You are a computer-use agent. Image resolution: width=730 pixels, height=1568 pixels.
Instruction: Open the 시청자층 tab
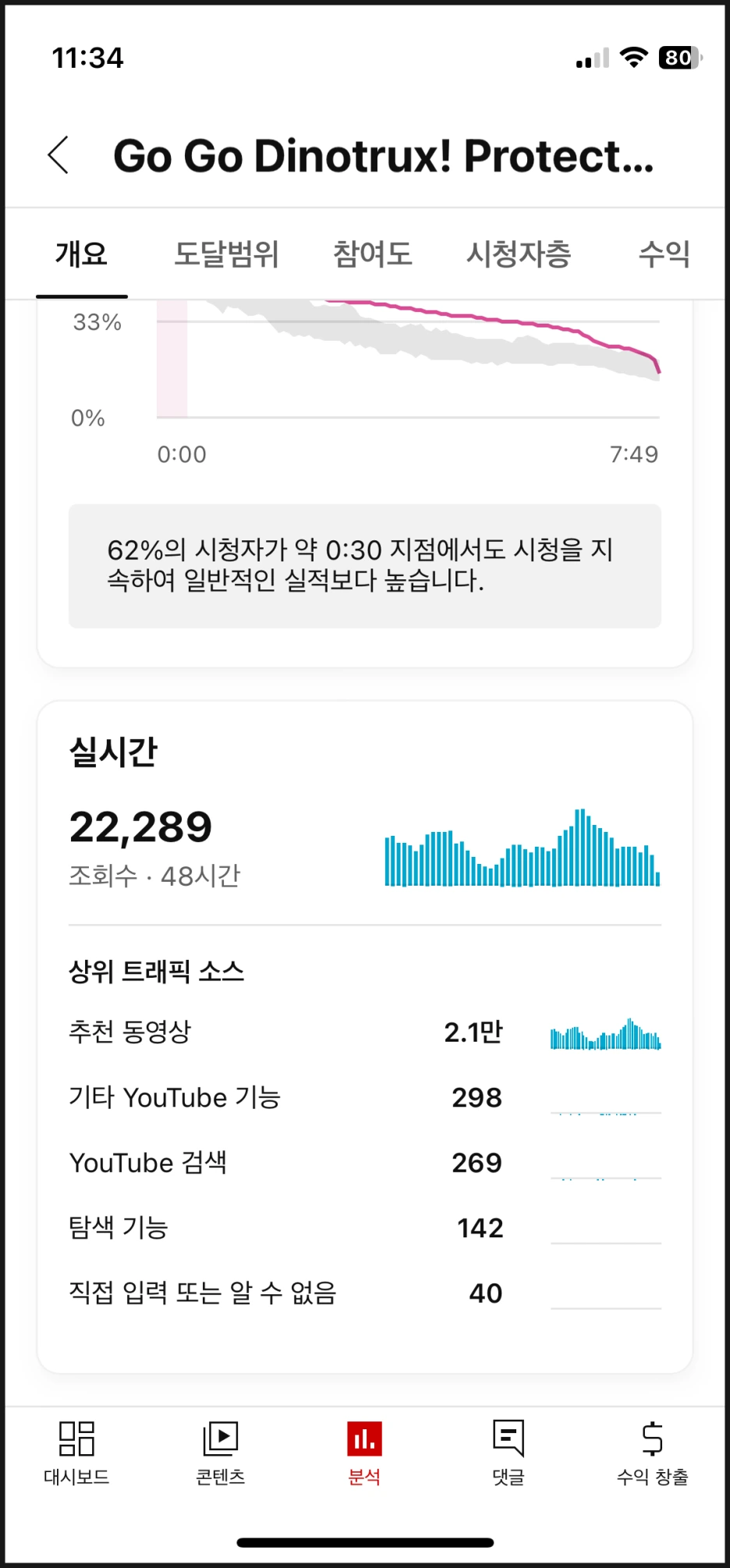pyautogui.click(x=519, y=254)
